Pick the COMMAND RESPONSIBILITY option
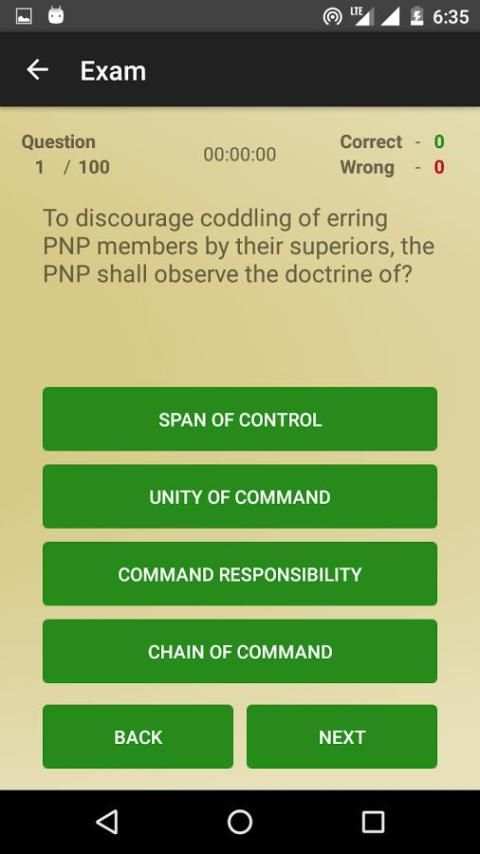 click(x=240, y=574)
